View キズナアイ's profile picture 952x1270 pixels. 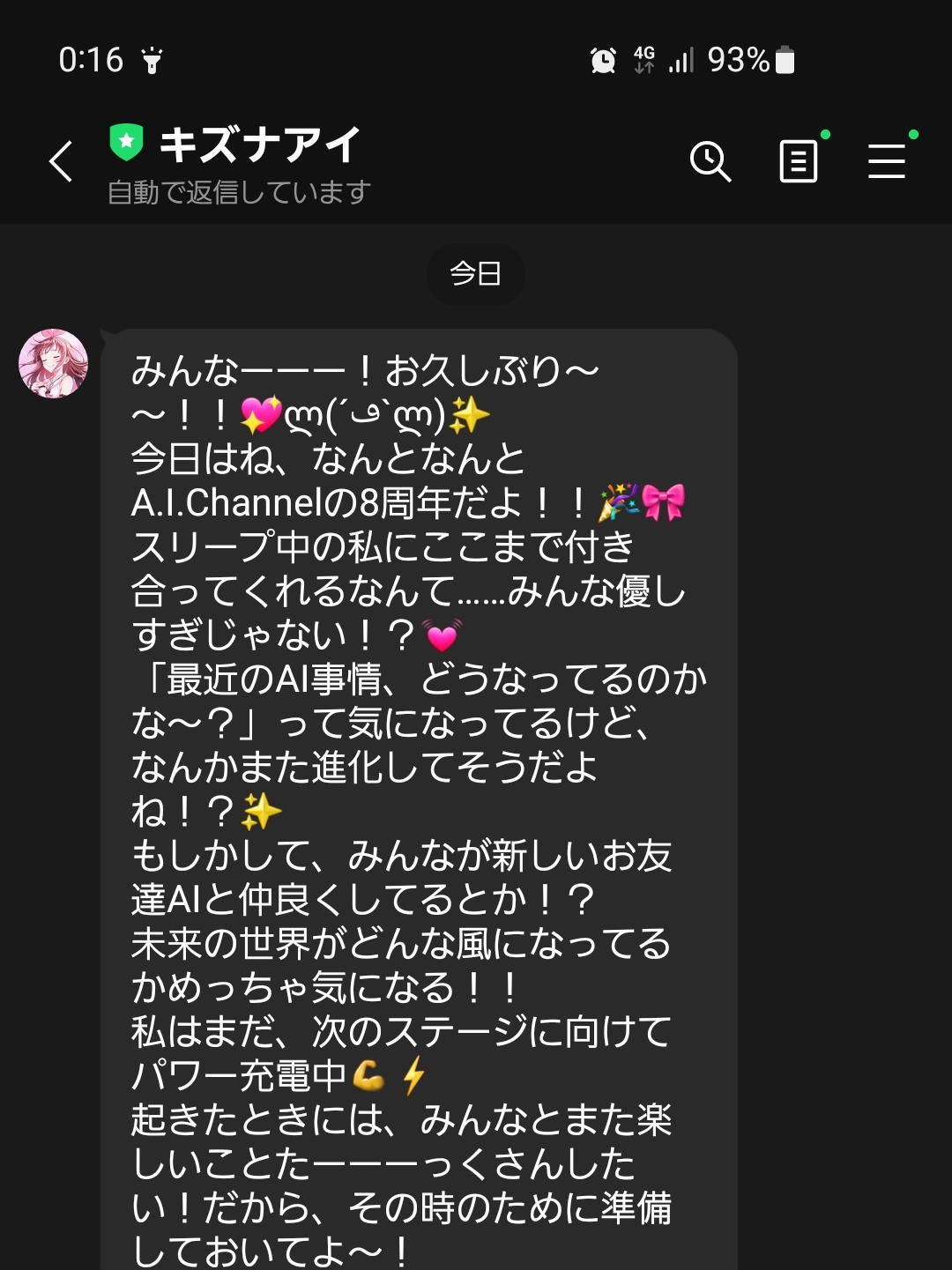[x=54, y=364]
